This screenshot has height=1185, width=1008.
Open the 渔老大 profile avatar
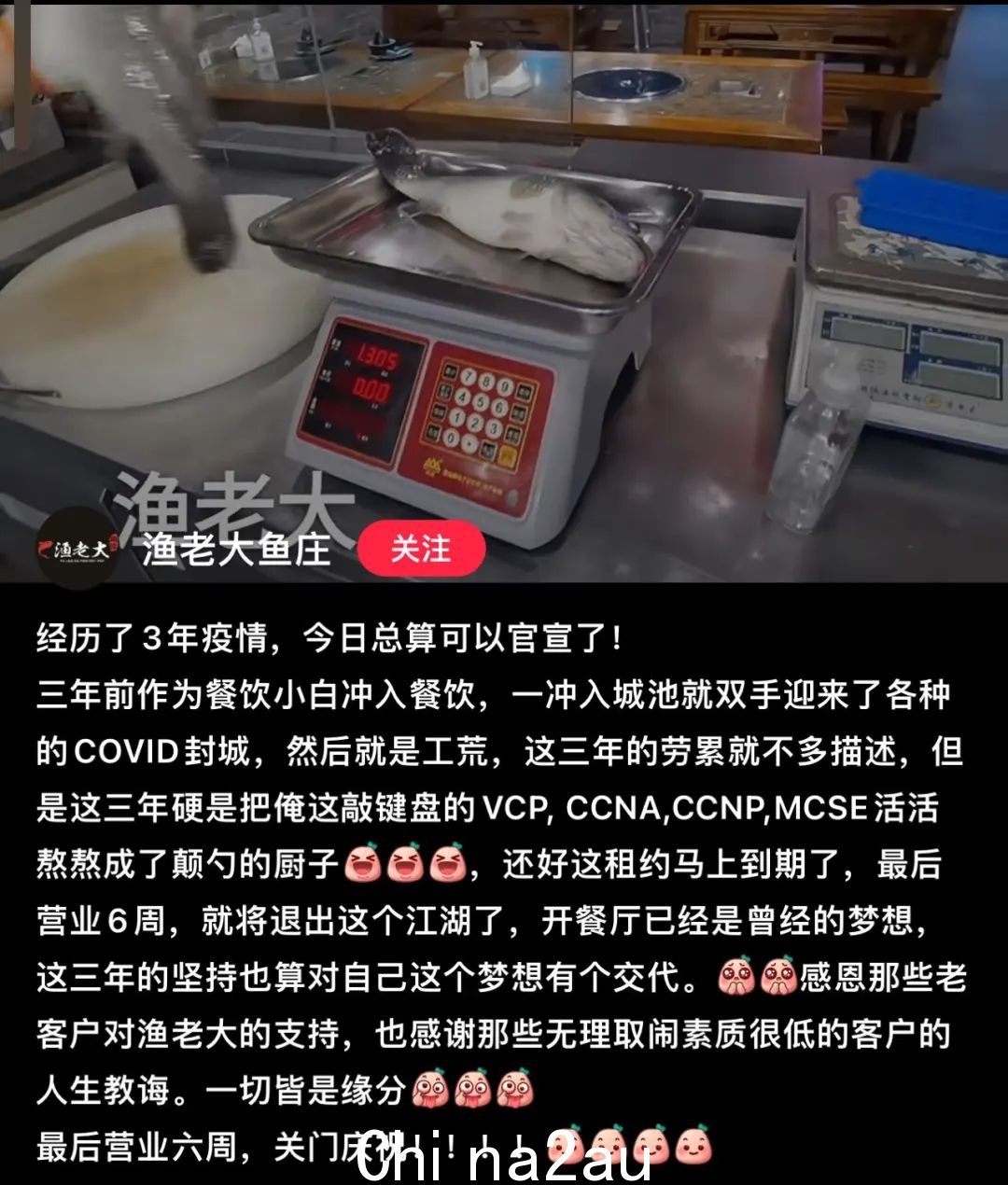pos(75,550)
